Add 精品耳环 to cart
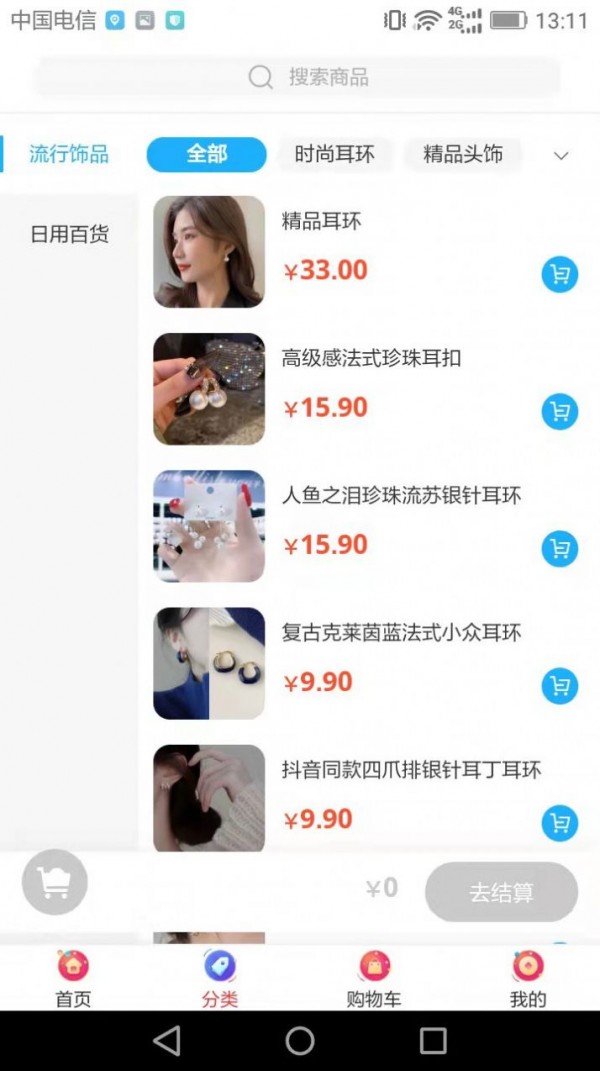The width and height of the screenshot is (600, 1071). click(x=559, y=274)
